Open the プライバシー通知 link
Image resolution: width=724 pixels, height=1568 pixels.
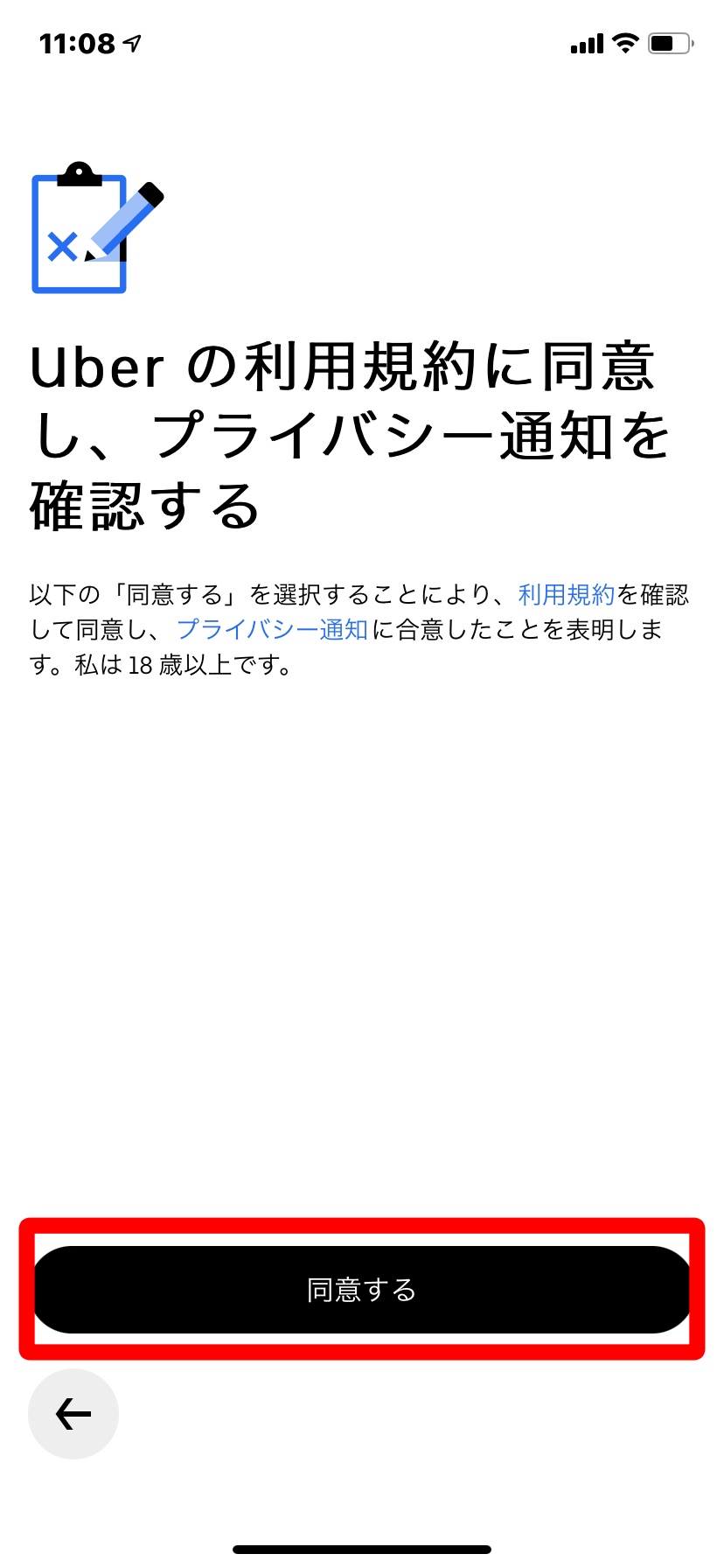272,630
